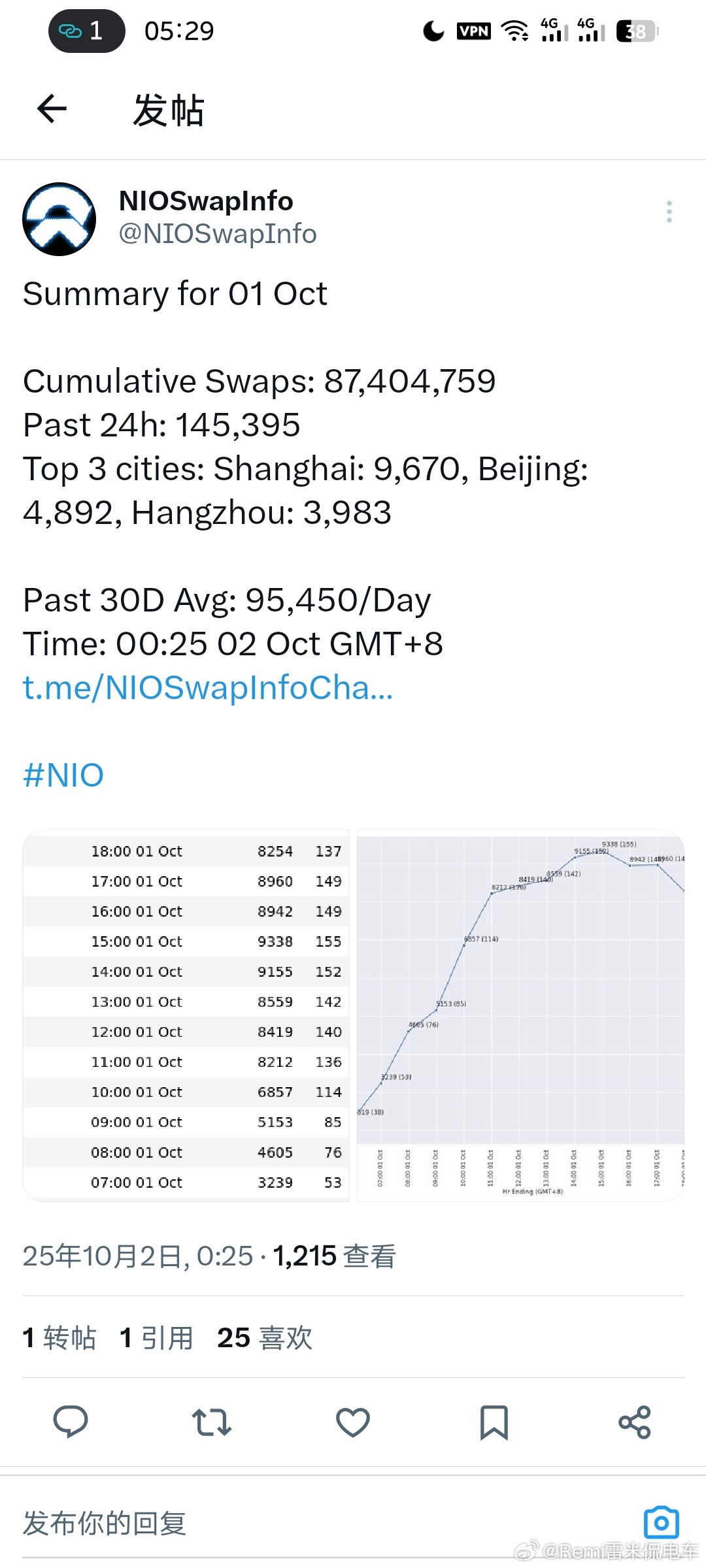706x1568 pixels.
Task: Show the 25 喜欢 likes list
Action: point(265,1337)
